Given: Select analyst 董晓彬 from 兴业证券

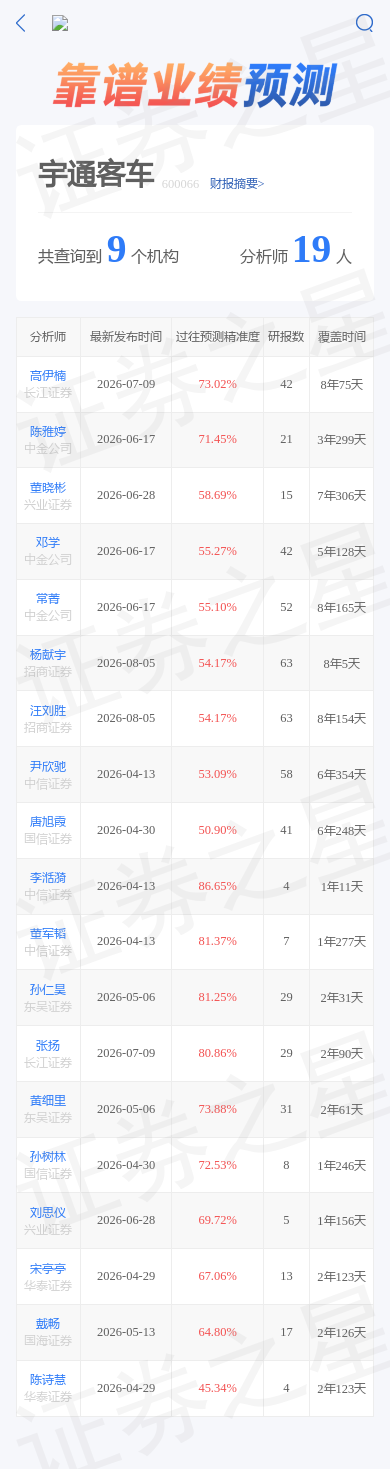Looking at the screenshot, I should (48, 488).
